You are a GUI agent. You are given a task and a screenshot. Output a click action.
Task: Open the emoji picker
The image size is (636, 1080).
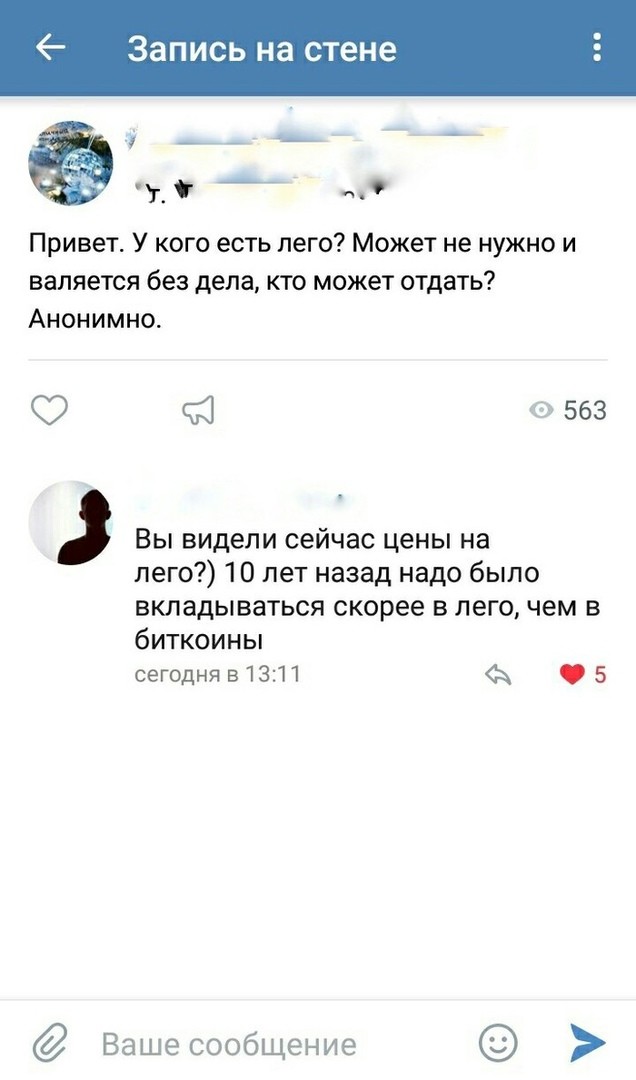[498, 1043]
